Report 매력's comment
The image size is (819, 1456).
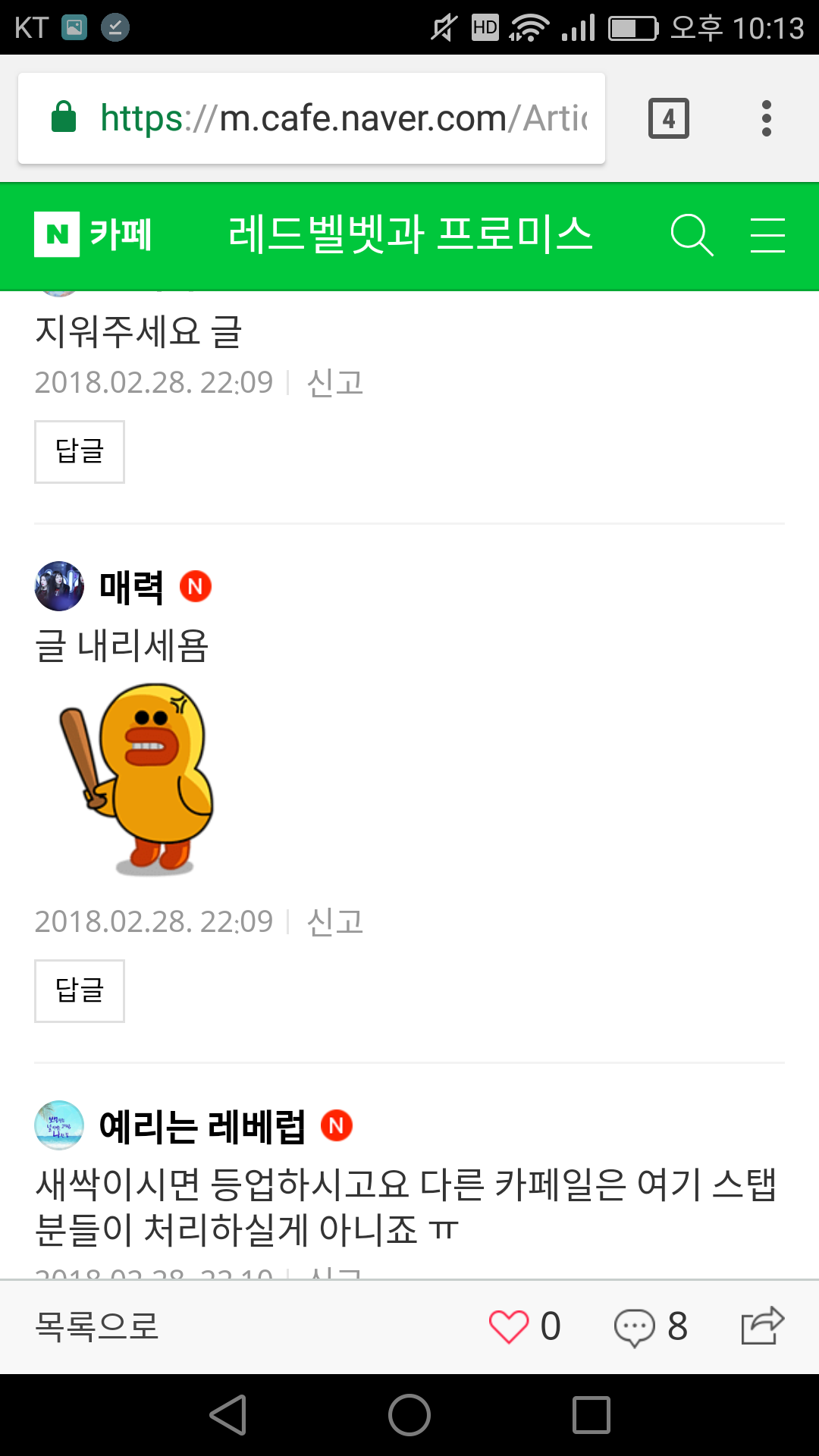334,921
